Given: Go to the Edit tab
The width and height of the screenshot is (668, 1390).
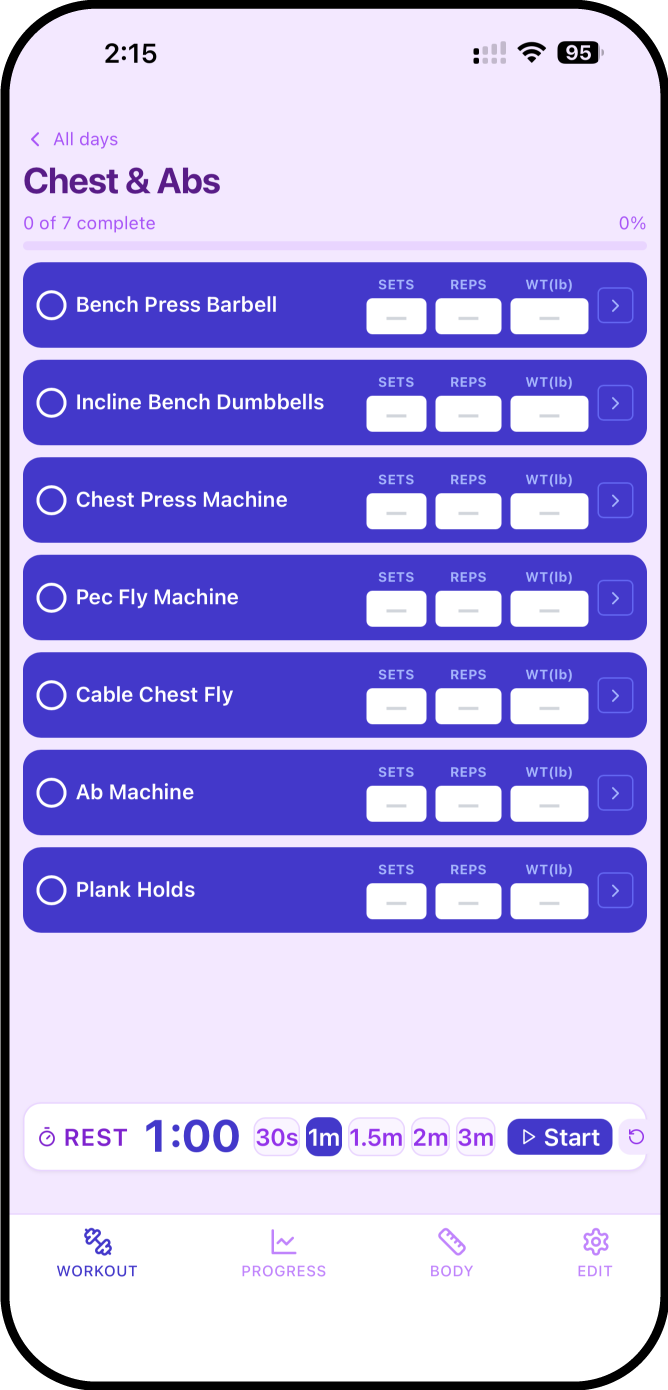Looking at the screenshot, I should pos(595,1254).
